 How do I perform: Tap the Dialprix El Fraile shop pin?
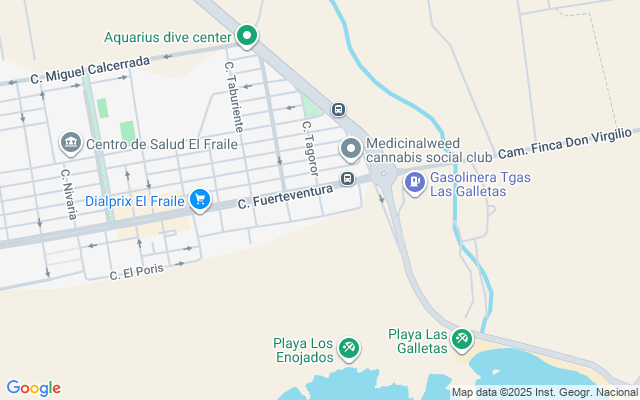coord(200,200)
